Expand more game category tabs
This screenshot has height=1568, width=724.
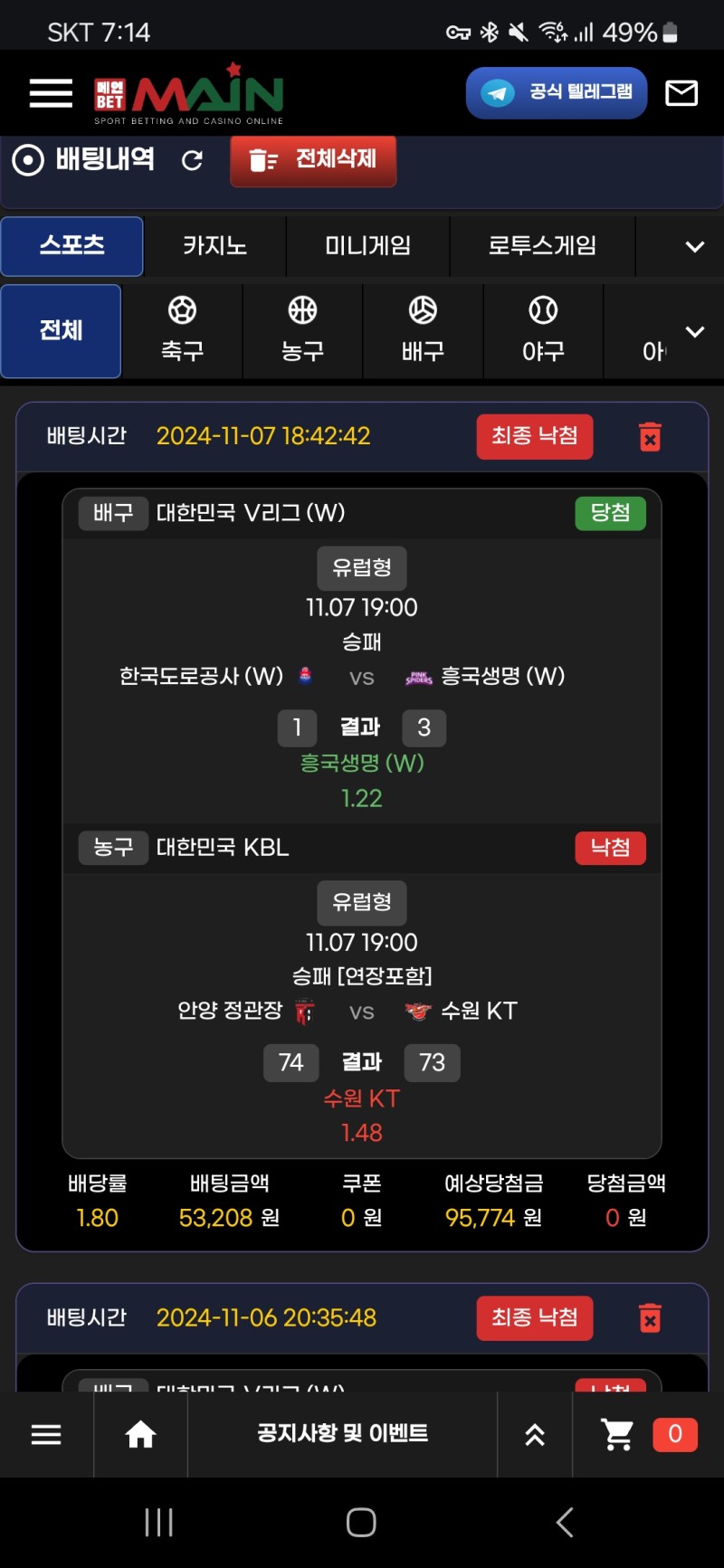point(694,246)
